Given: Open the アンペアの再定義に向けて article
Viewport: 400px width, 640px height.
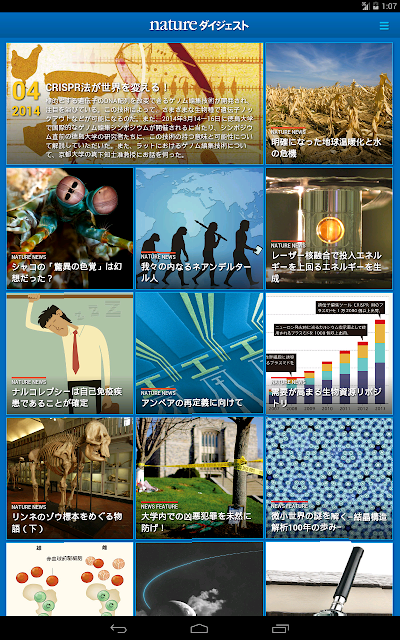Looking at the screenshot, I should [x=200, y=353].
